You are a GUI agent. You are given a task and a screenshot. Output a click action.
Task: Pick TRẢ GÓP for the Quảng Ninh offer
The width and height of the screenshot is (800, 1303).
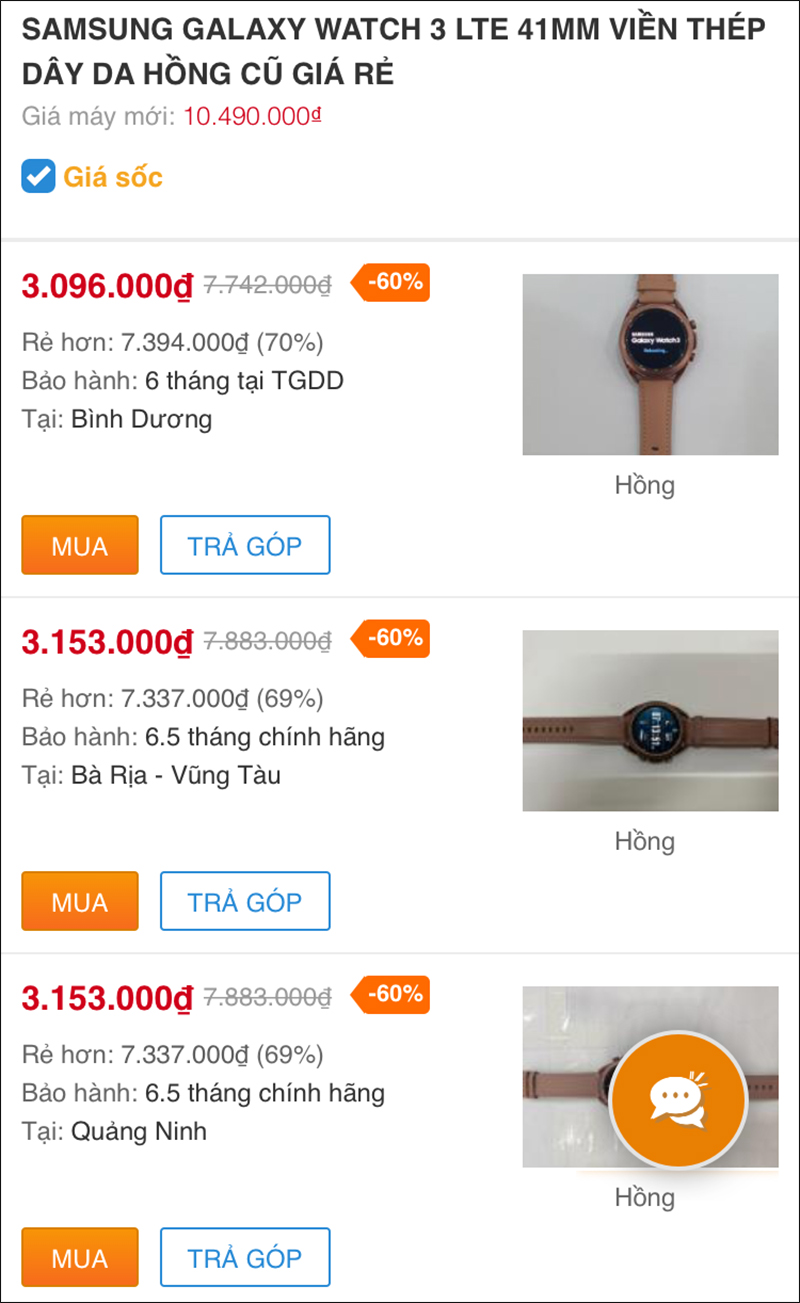[x=245, y=1257]
